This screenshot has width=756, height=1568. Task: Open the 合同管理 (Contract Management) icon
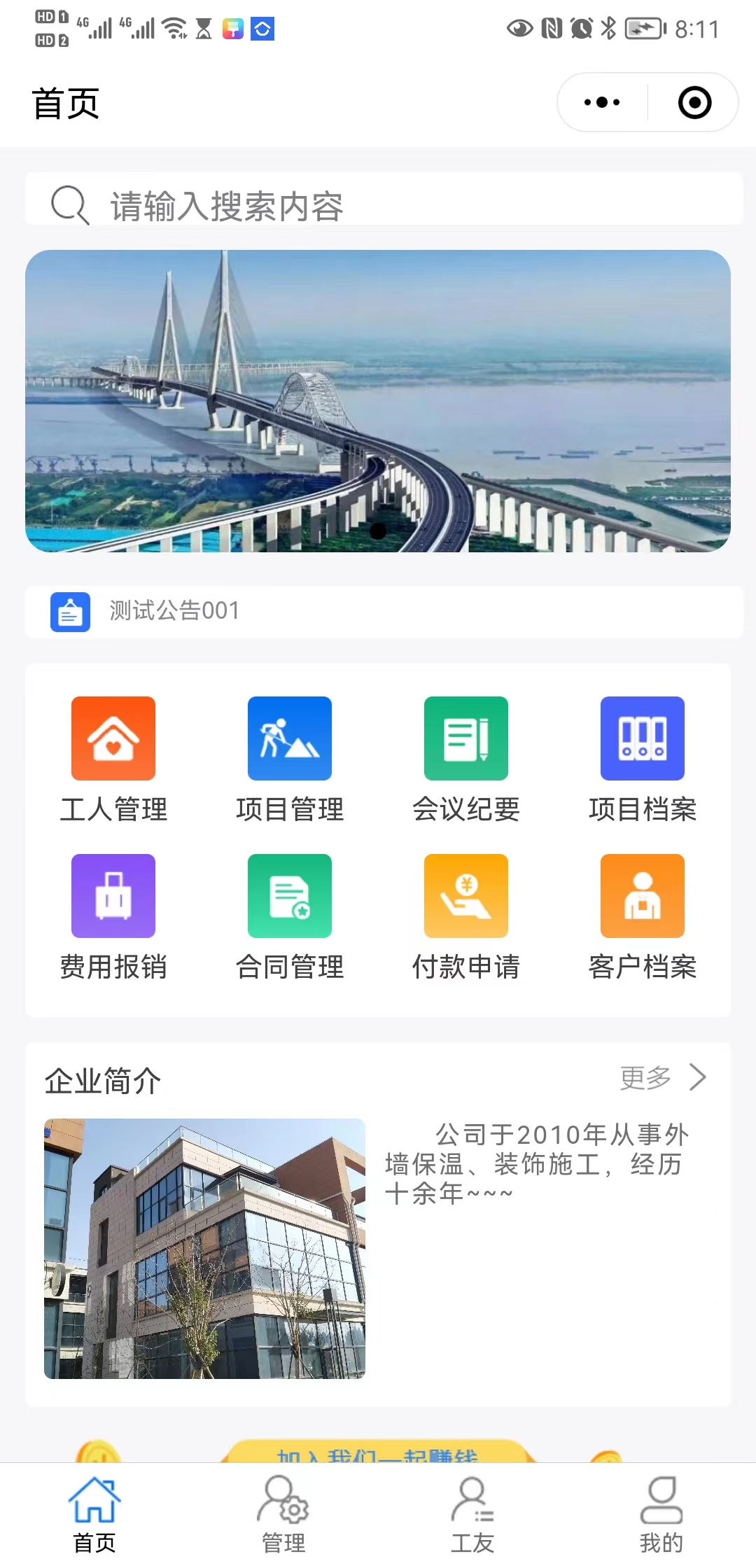pyautogui.click(x=290, y=896)
